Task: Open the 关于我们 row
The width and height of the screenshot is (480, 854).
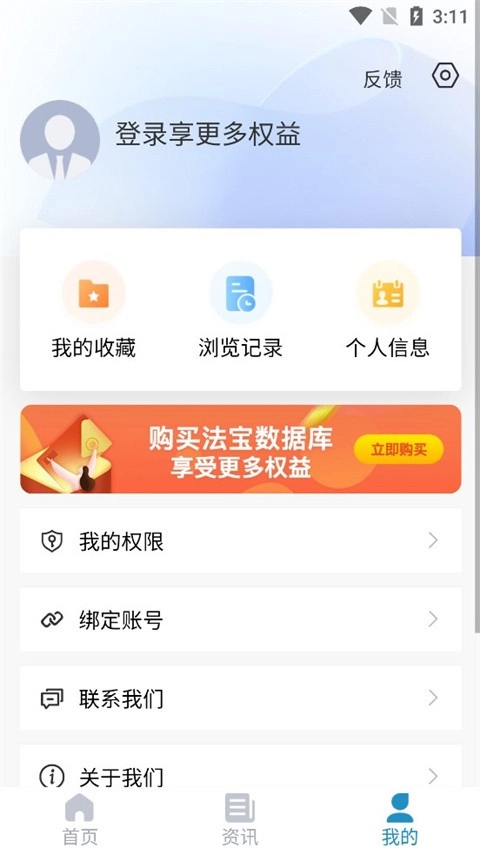Action: click(240, 767)
